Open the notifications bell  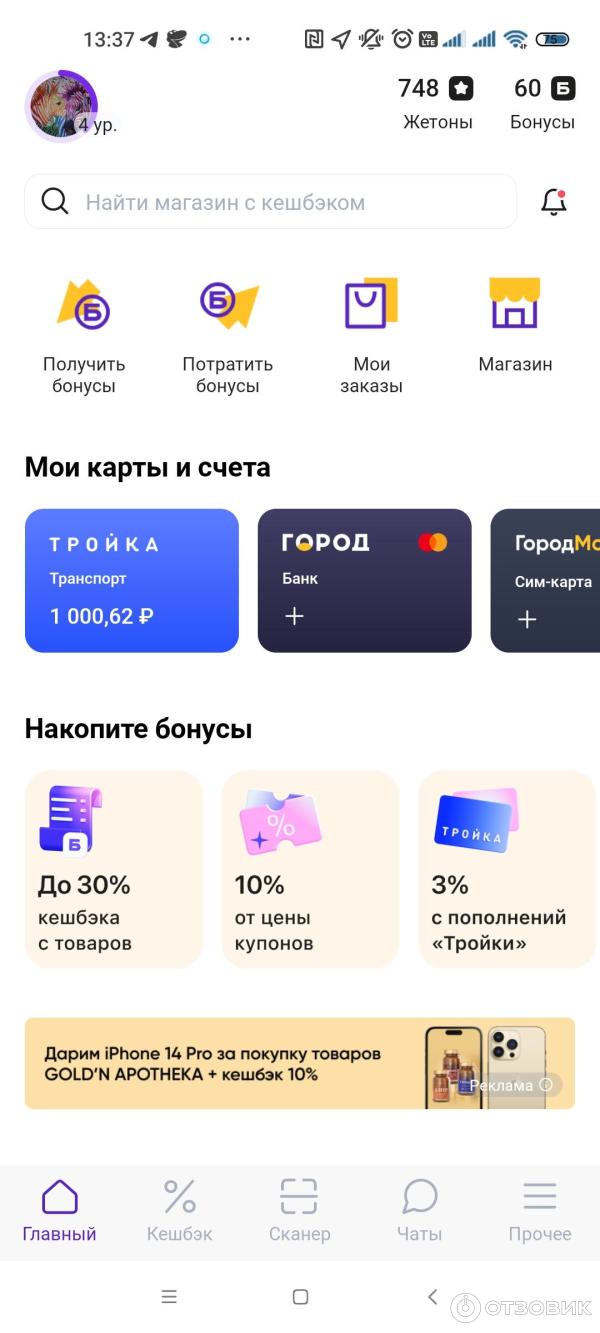click(x=554, y=202)
